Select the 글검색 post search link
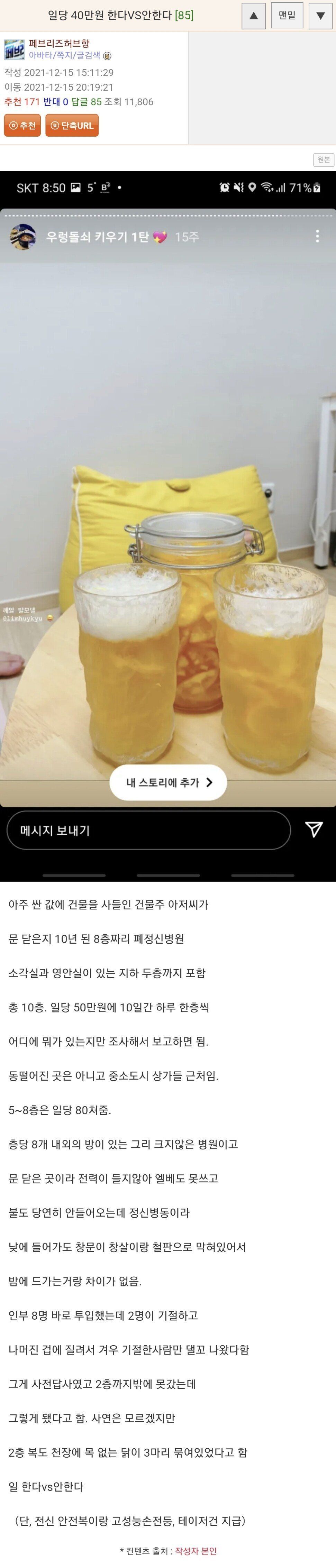This screenshot has height=1568, width=336. tap(88, 55)
